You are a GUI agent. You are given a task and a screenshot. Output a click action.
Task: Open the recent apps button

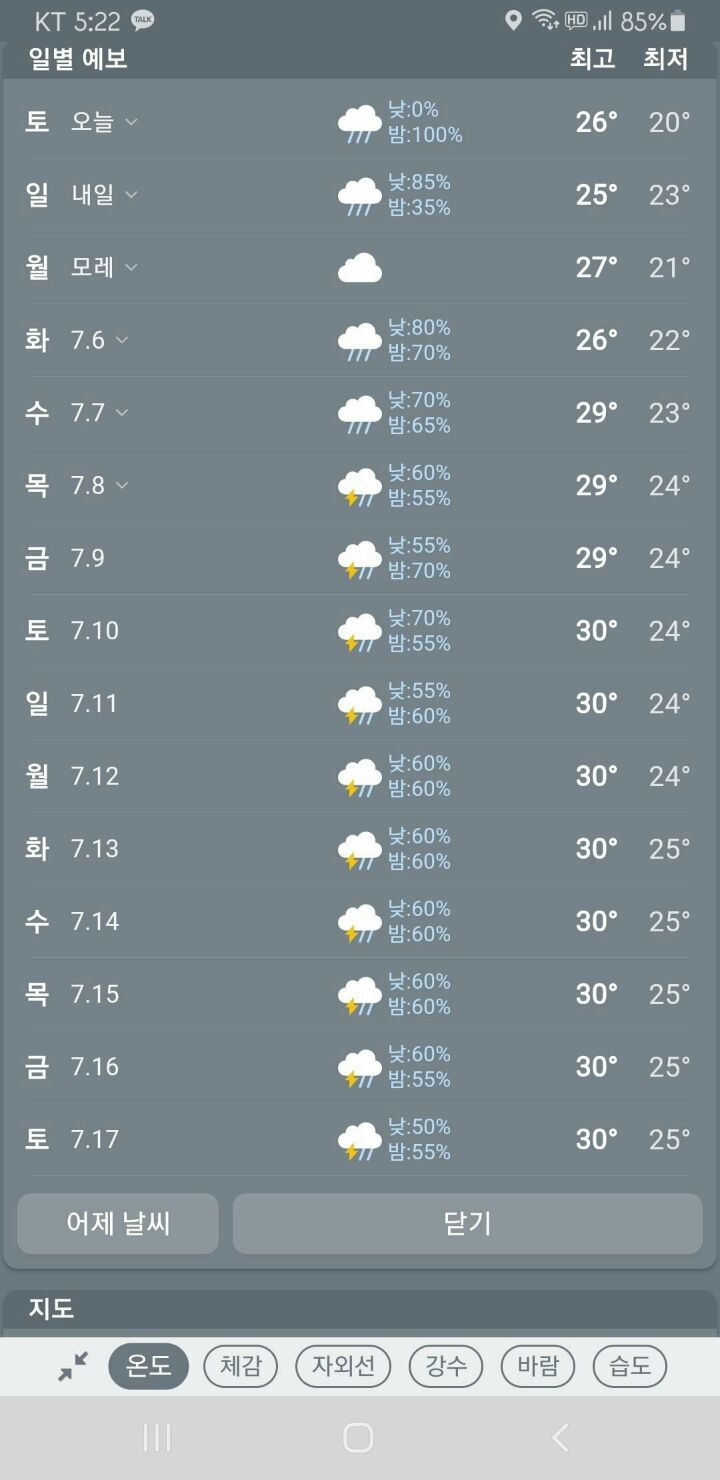[157, 1438]
